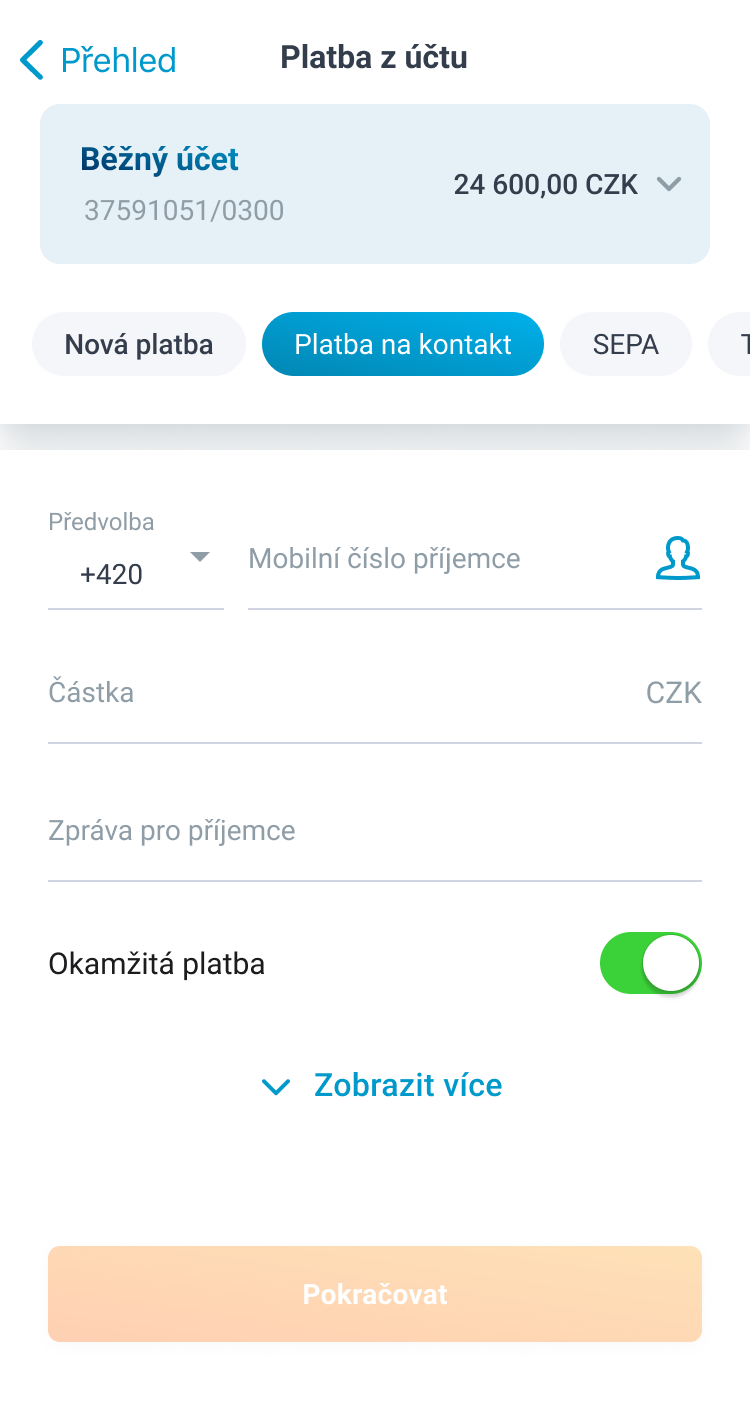The image size is (750, 1420).
Task: Expand Zobrazit více options
Action: [381, 1085]
